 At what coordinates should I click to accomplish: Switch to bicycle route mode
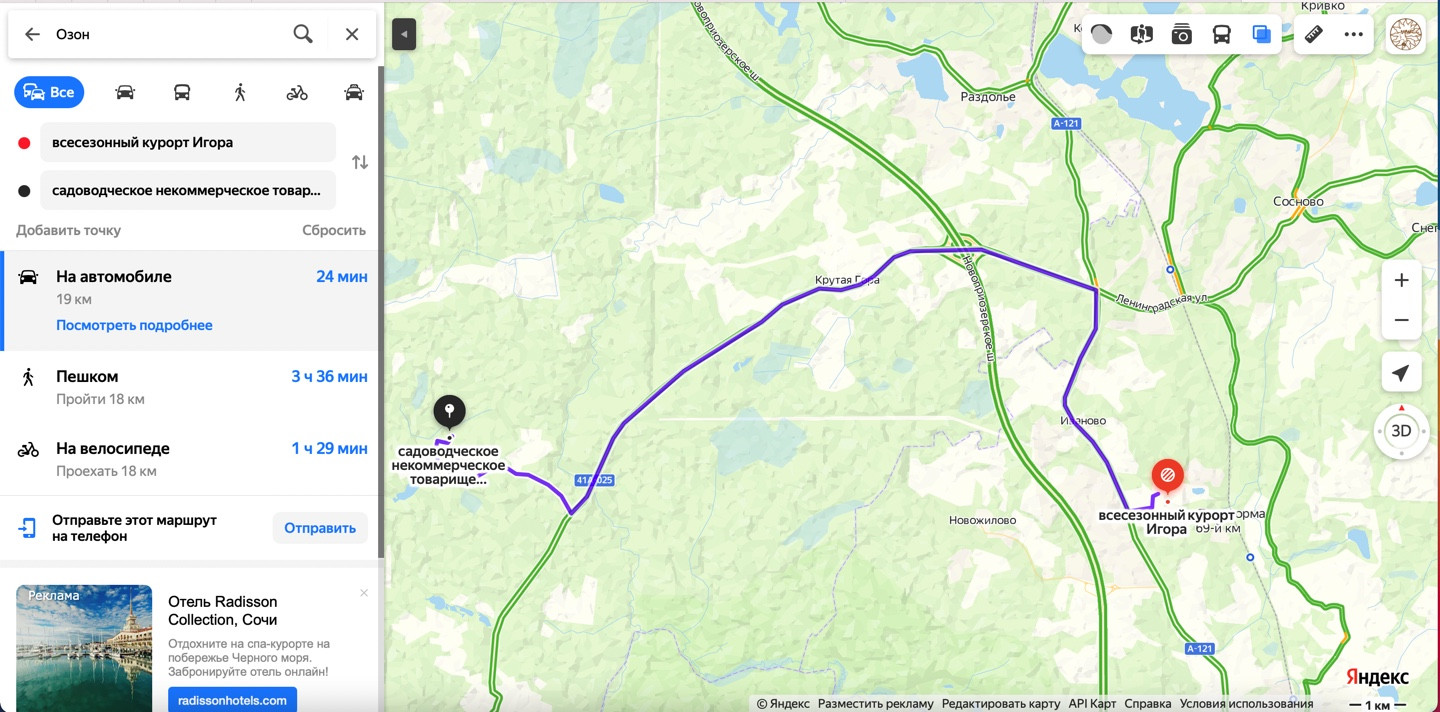[x=297, y=92]
